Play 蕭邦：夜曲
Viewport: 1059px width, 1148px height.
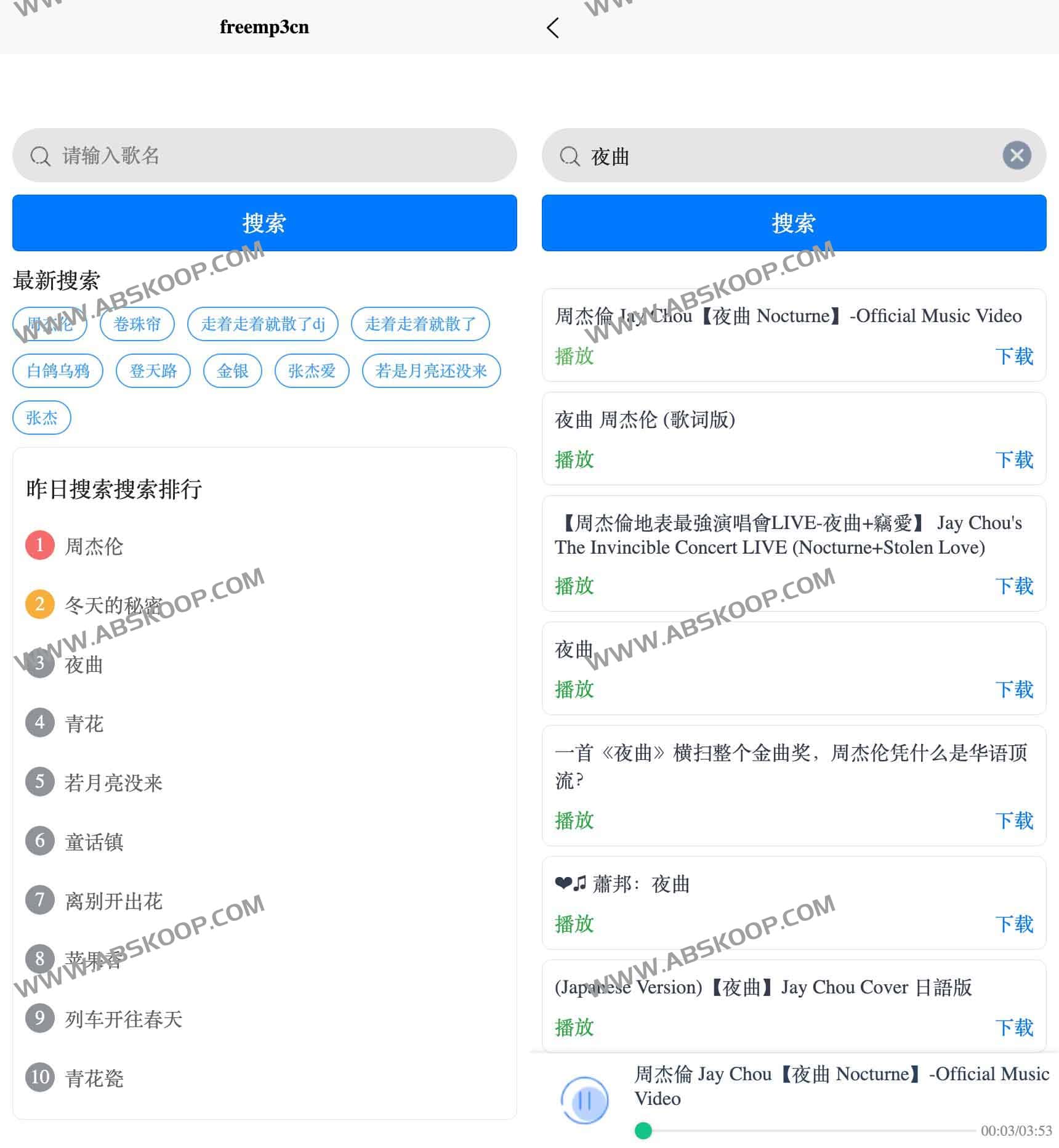point(574,924)
